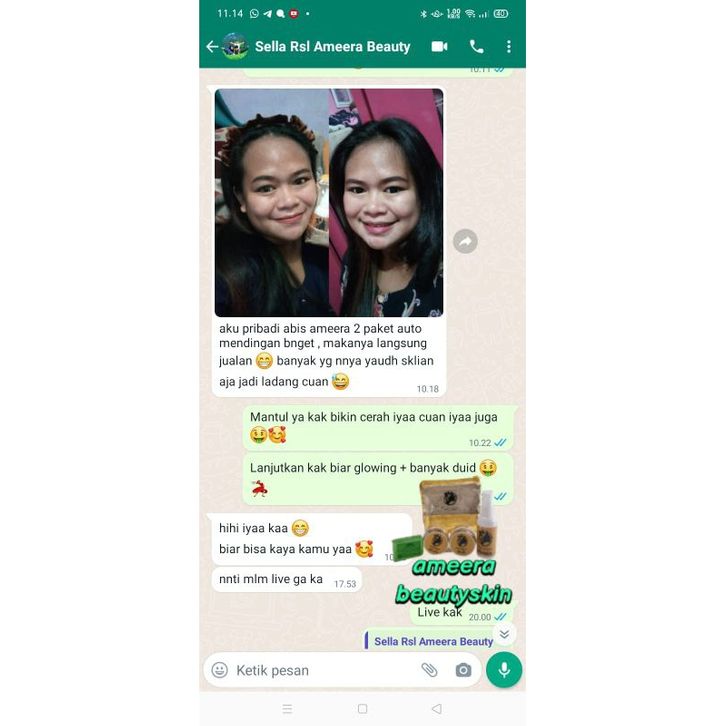Attach a file with the paperclip
726x726 pixels.
pos(429,670)
